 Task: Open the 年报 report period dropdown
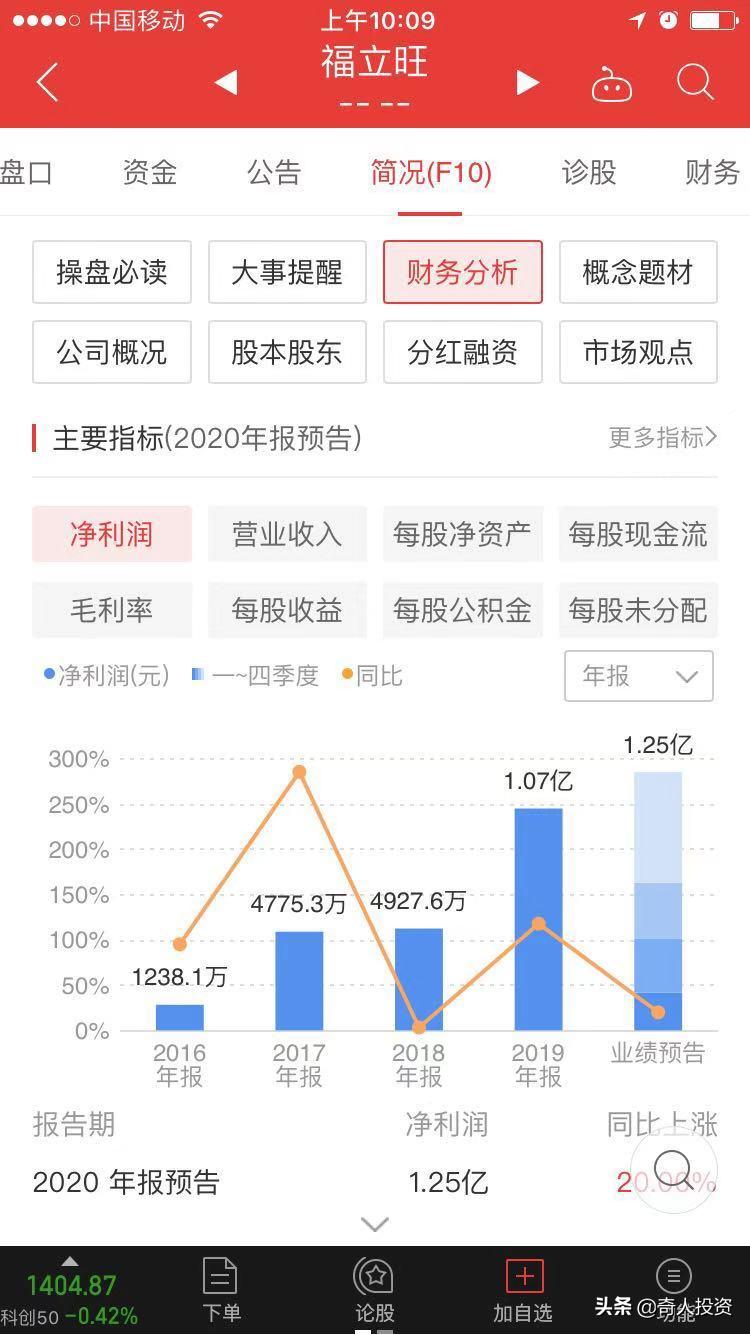click(638, 676)
